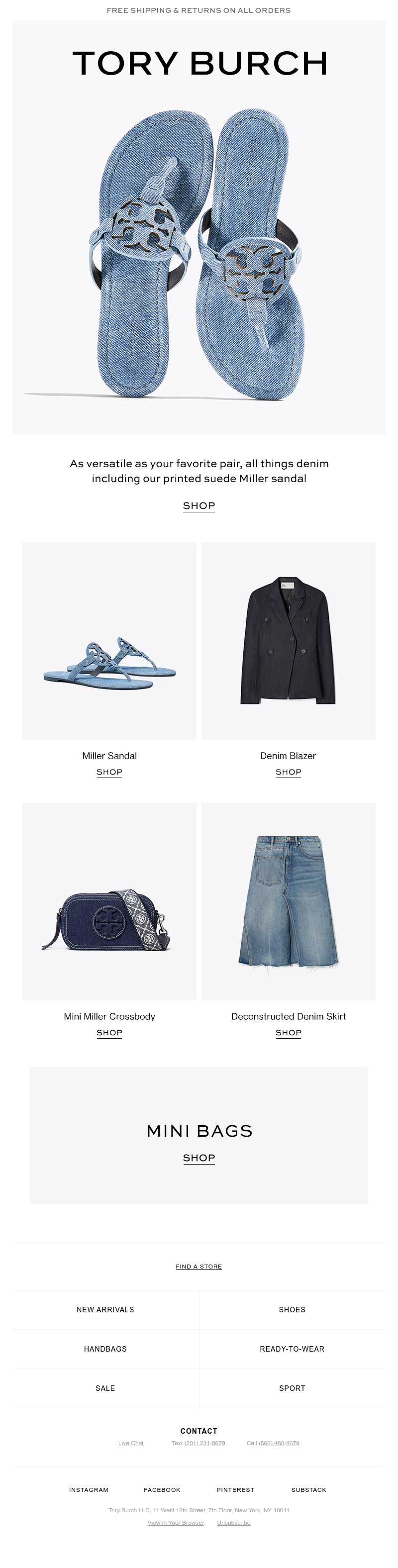Unsubscribe from these emails
Screen dimensions: 398x1568
[234, 1522]
